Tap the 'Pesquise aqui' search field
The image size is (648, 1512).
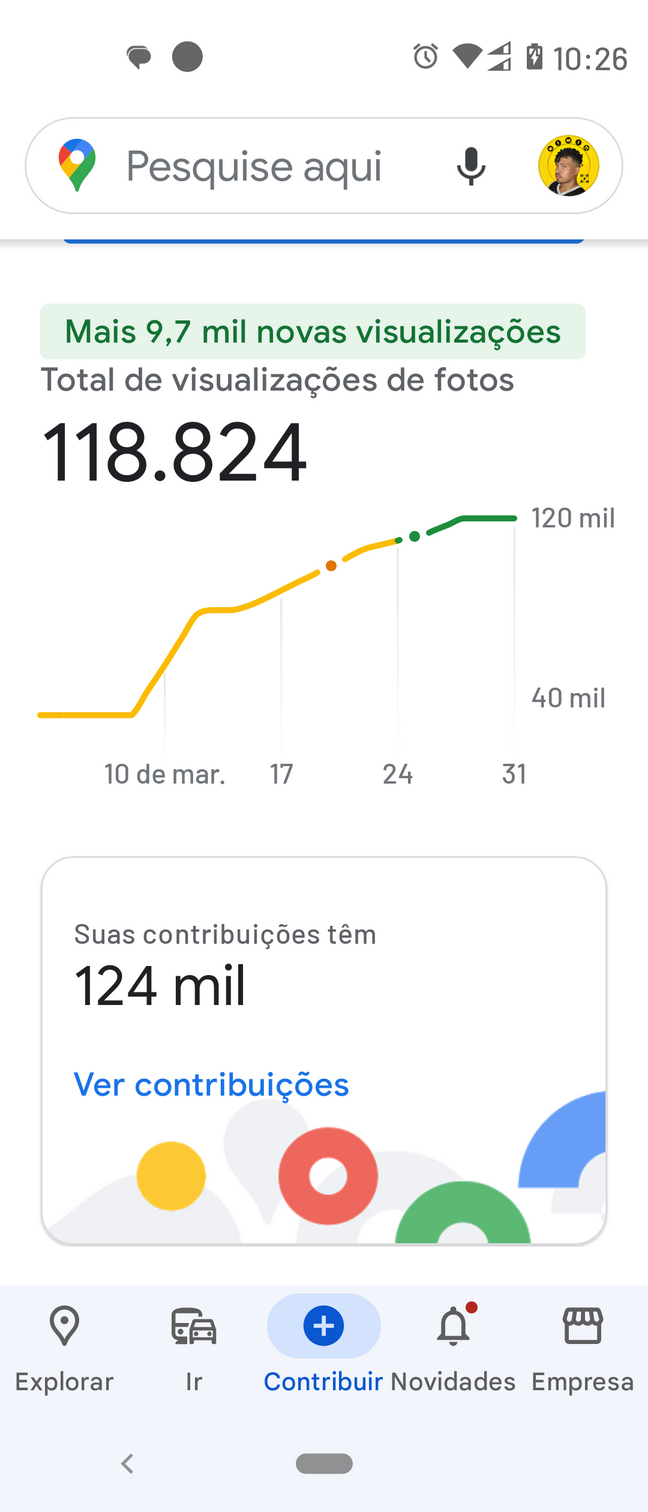click(x=254, y=167)
